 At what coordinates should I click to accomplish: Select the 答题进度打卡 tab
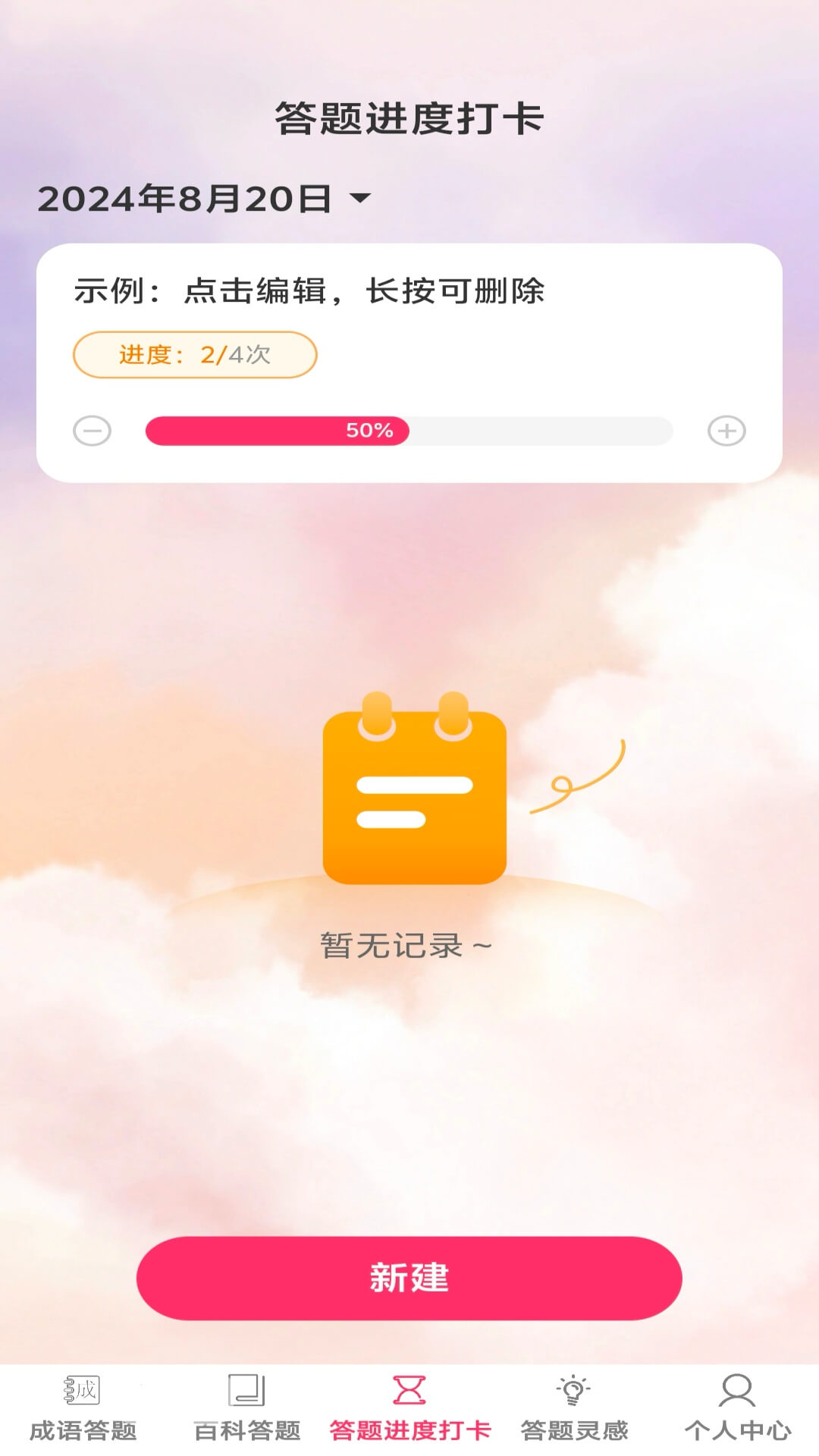tap(409, 1409)
